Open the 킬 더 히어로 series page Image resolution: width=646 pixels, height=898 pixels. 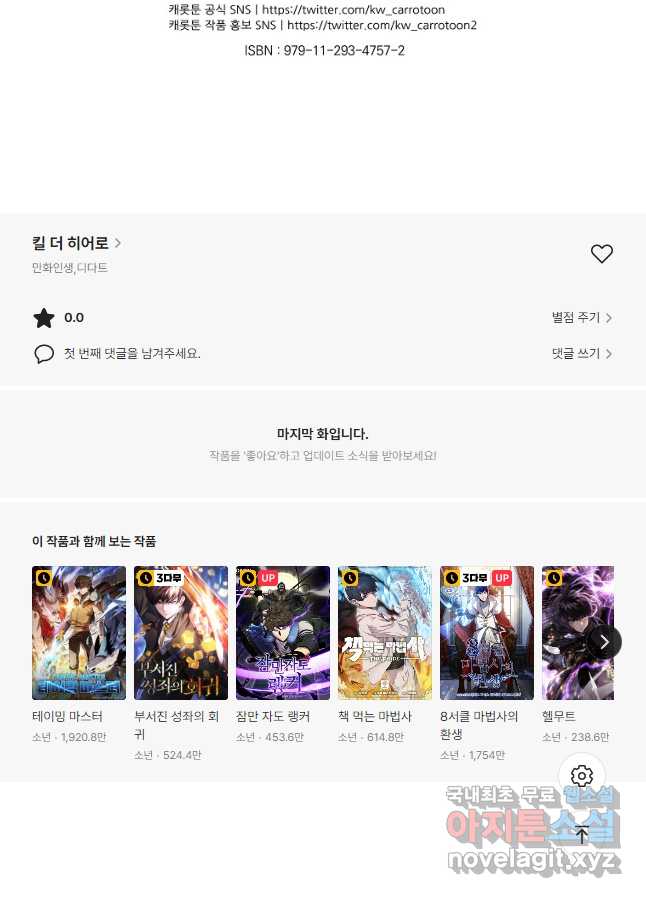[76, 243]
